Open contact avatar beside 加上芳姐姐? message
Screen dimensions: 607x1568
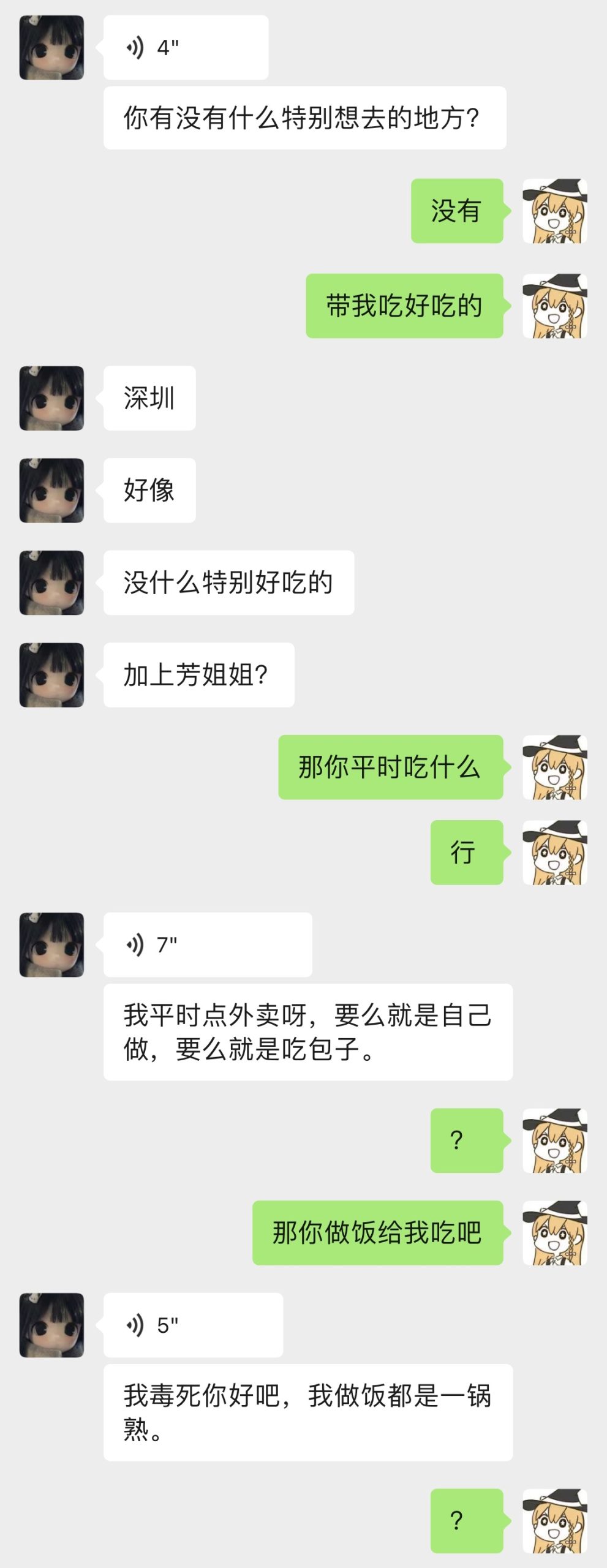coord(51,675)
